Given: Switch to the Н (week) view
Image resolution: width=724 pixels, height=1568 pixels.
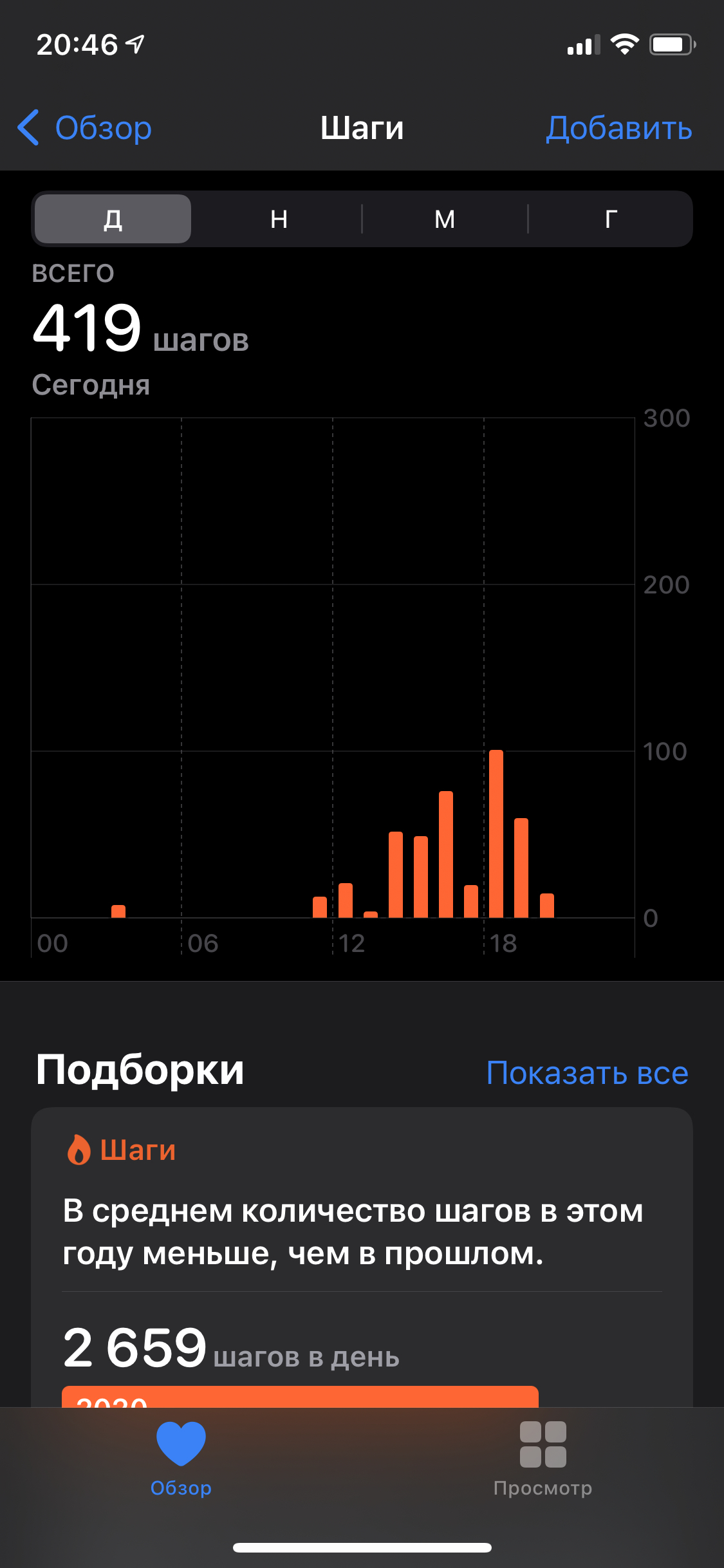Looking at the screenshot, I should pos(279,219).
